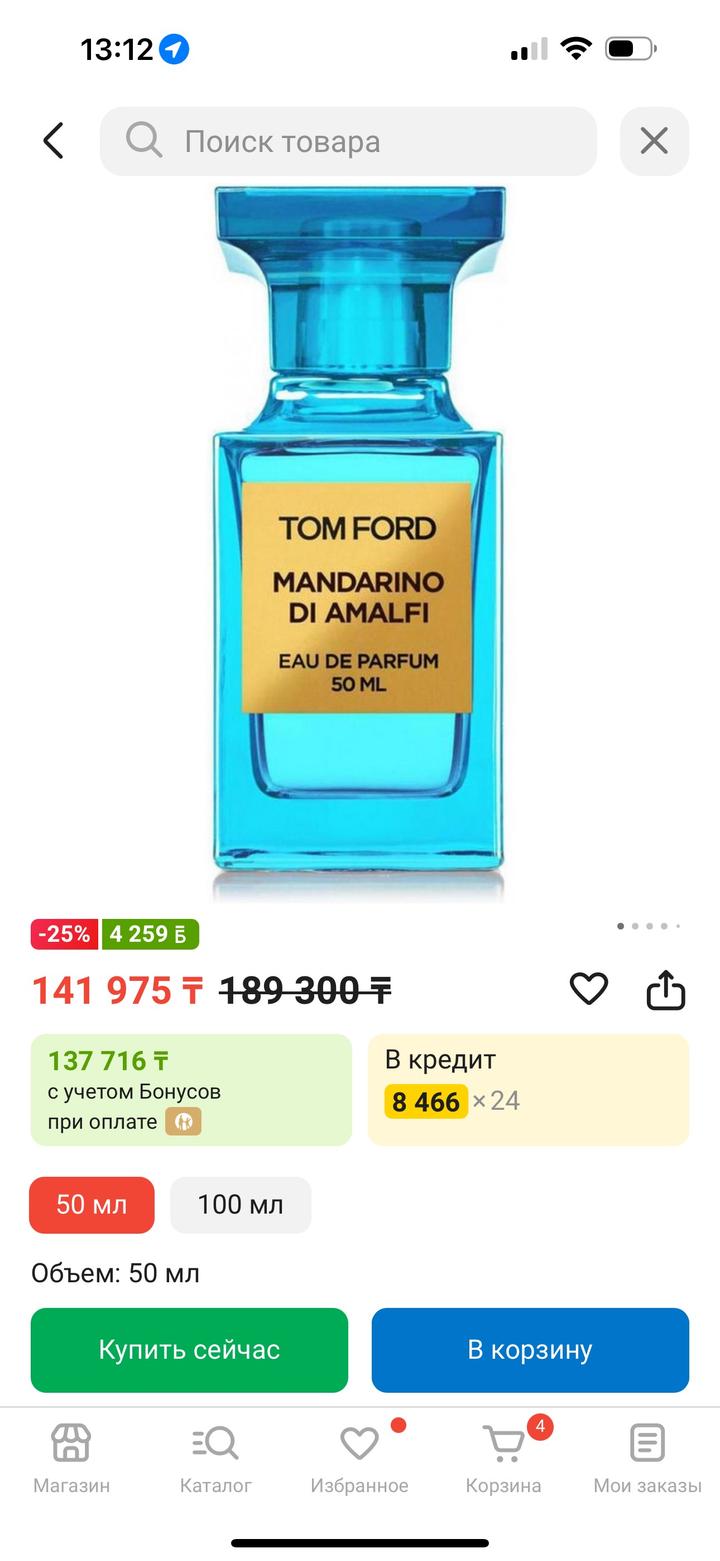
Task: Select the 50 мл volume option
Action: [92, 1205]
